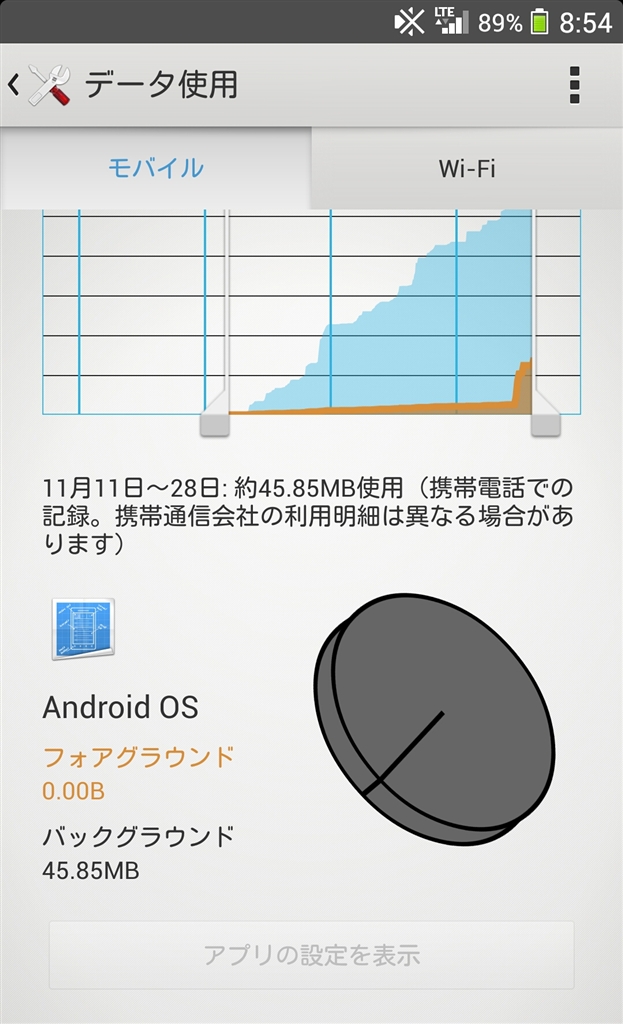623x1024 pixels.
Task: Open the overflow menu
Action: tap(574, 86)
